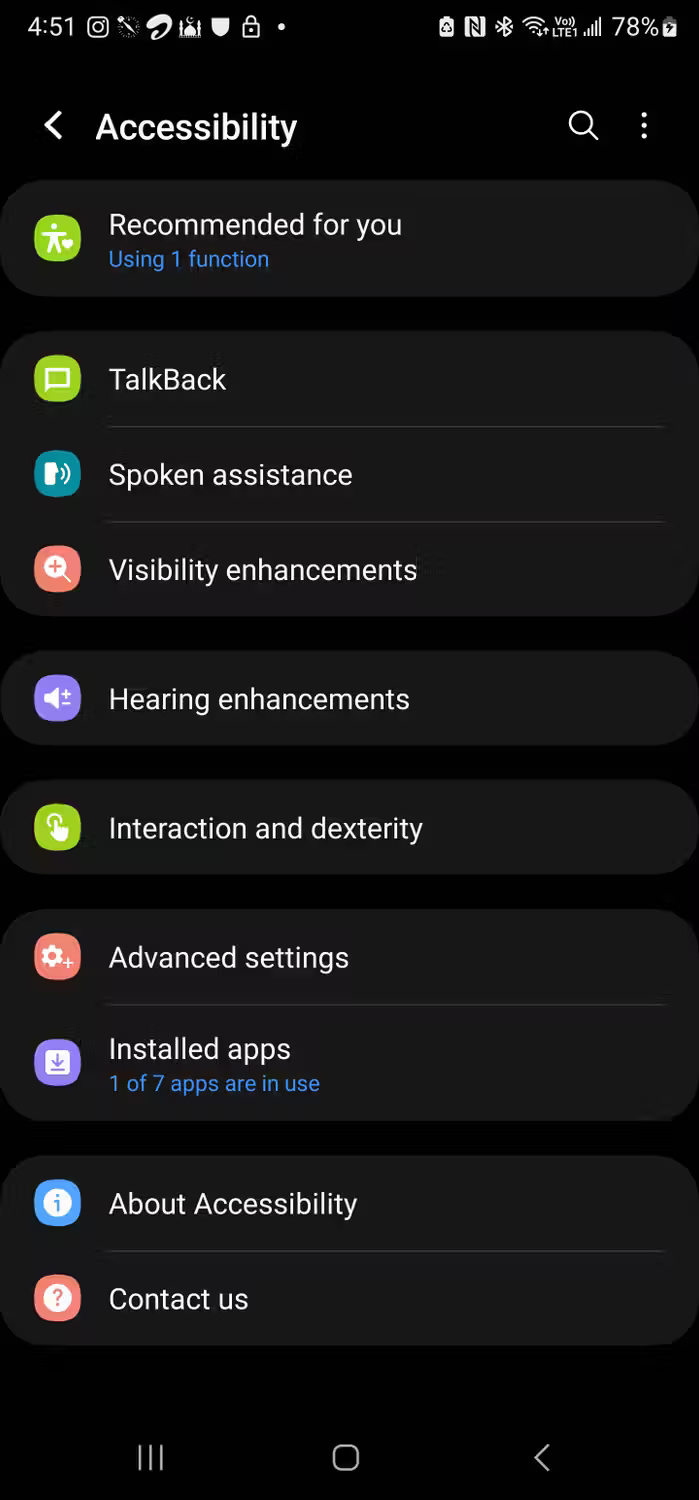Open Recommended for you
The width and height of the screenshot is (699, 1500).
coord(349,239)
